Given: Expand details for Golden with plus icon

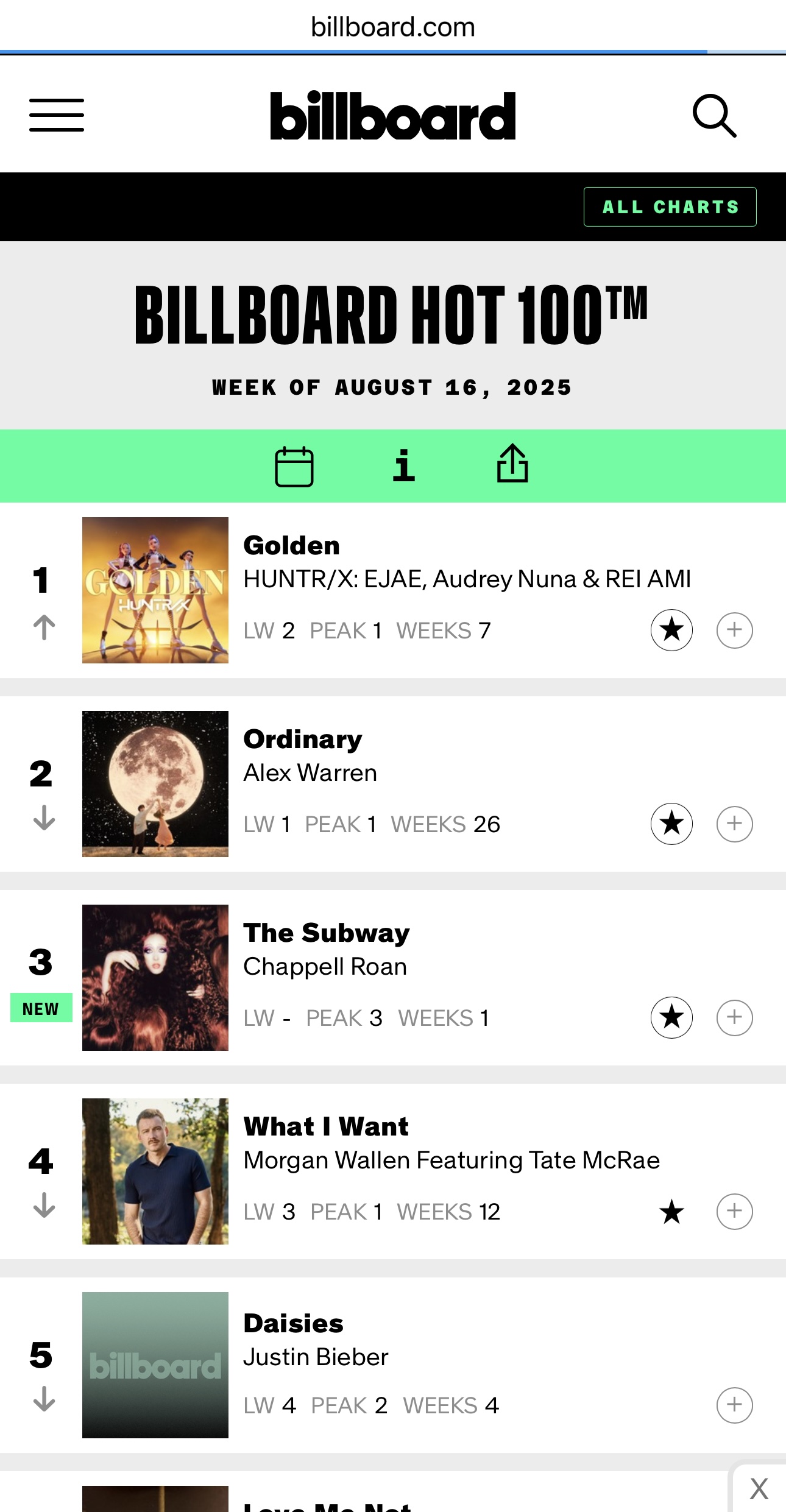Looking at the screenshot, I should (x=734, y=630).
